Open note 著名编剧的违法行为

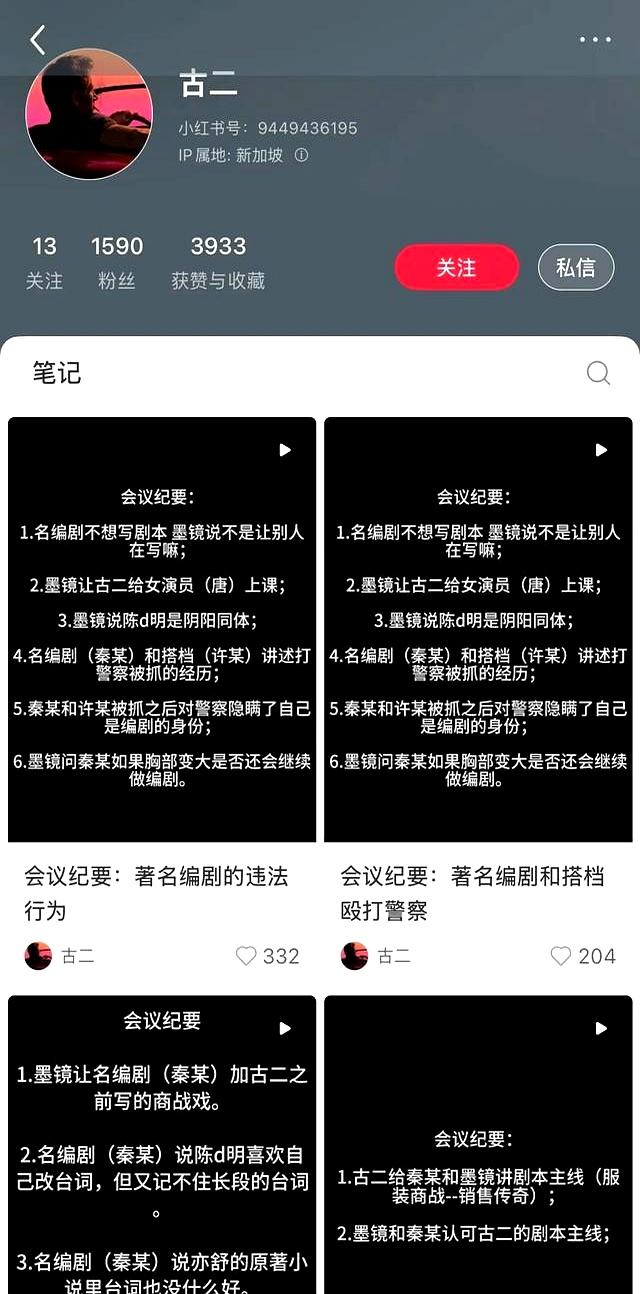click(x=162, y=630)
